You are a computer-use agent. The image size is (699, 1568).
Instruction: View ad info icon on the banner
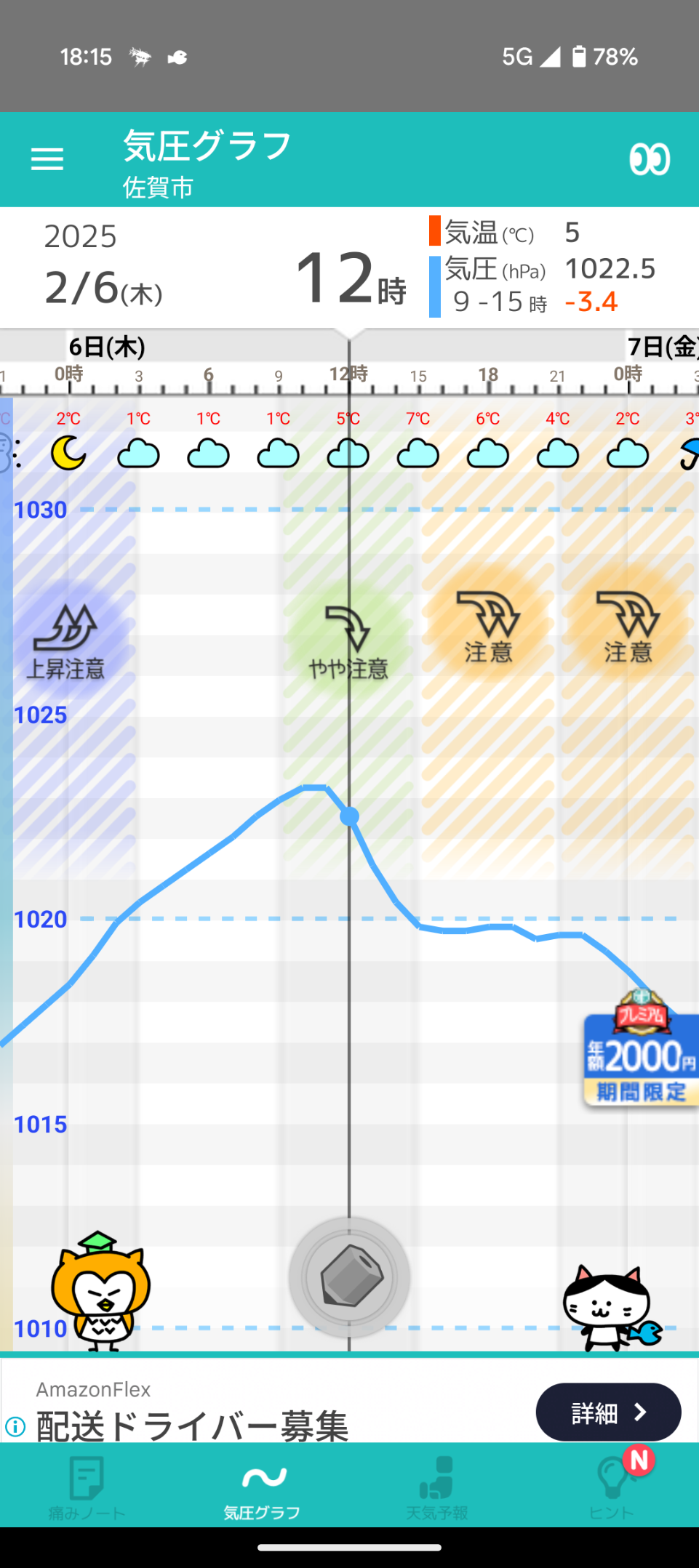click(15, 1427)
